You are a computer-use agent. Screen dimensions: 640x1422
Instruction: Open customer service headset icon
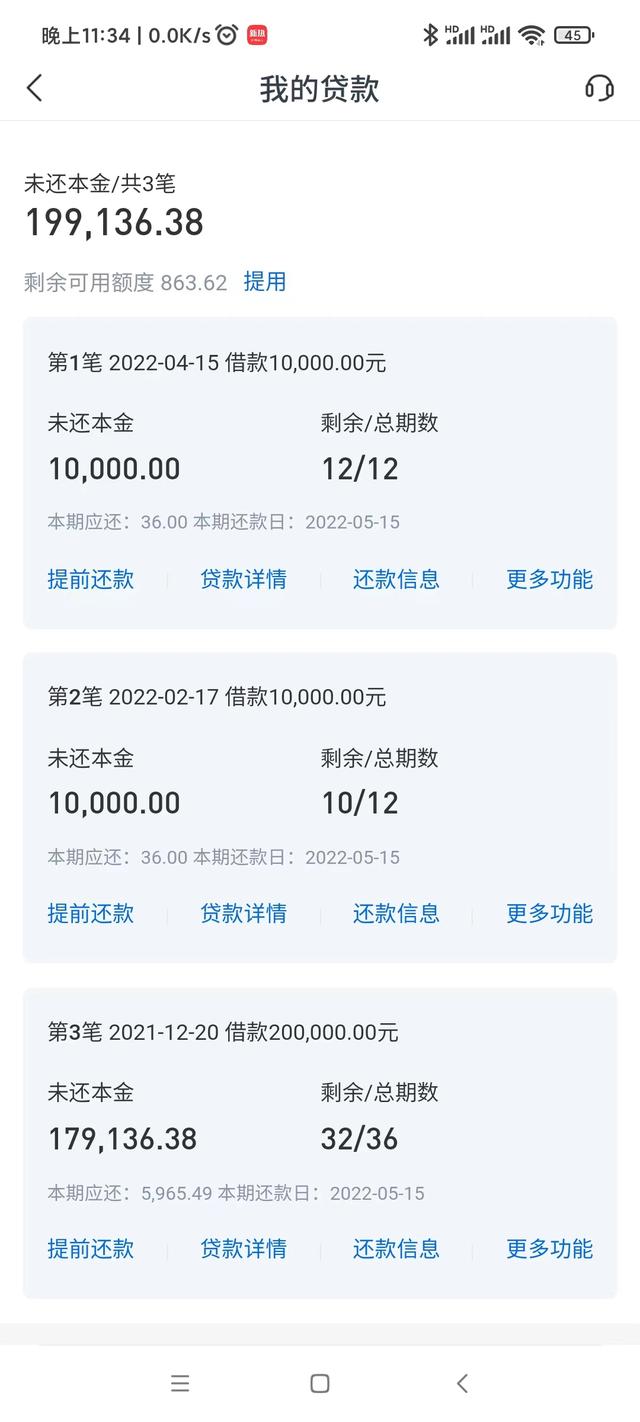click(x=599, y=88)
